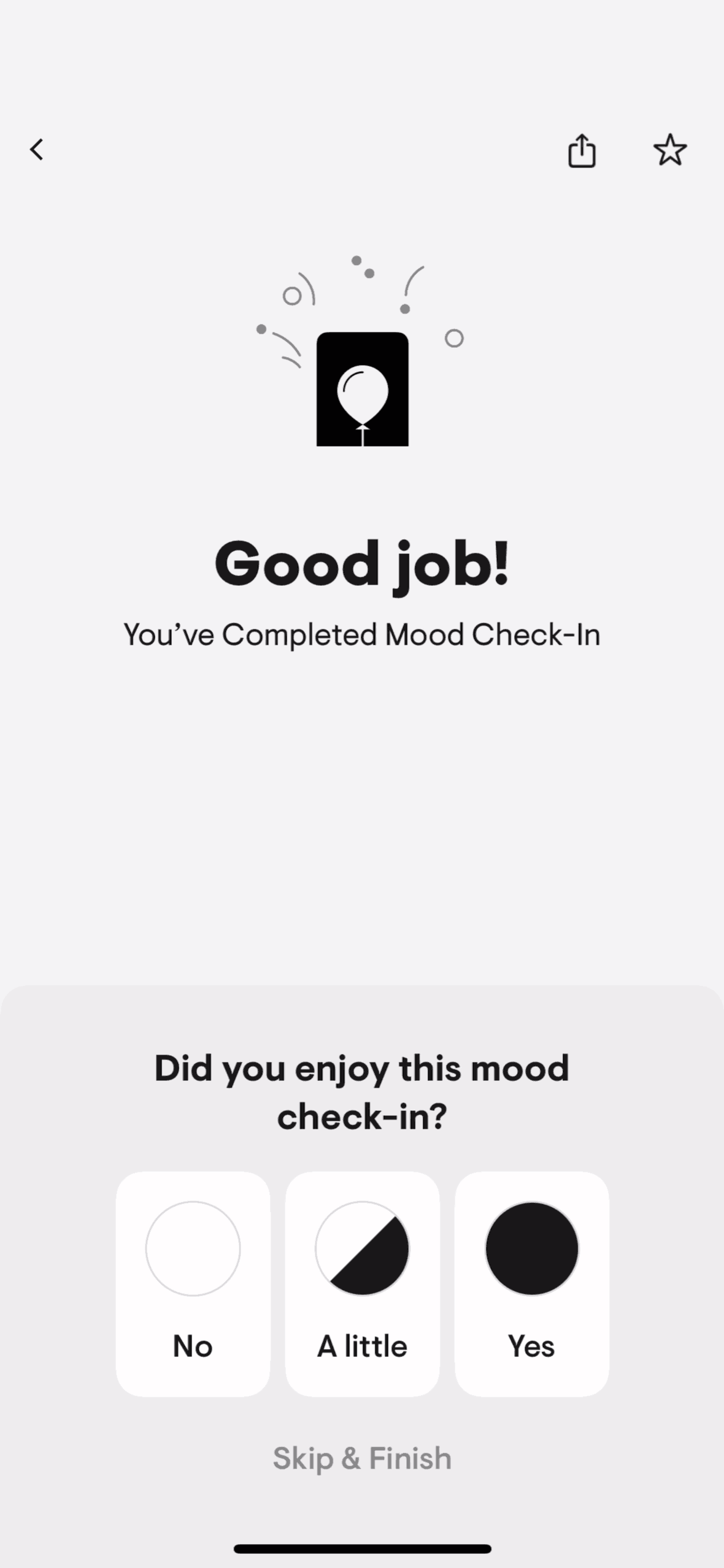Share this mood check-in
This screenshot has width=724, height=1568.
[581, 151]
